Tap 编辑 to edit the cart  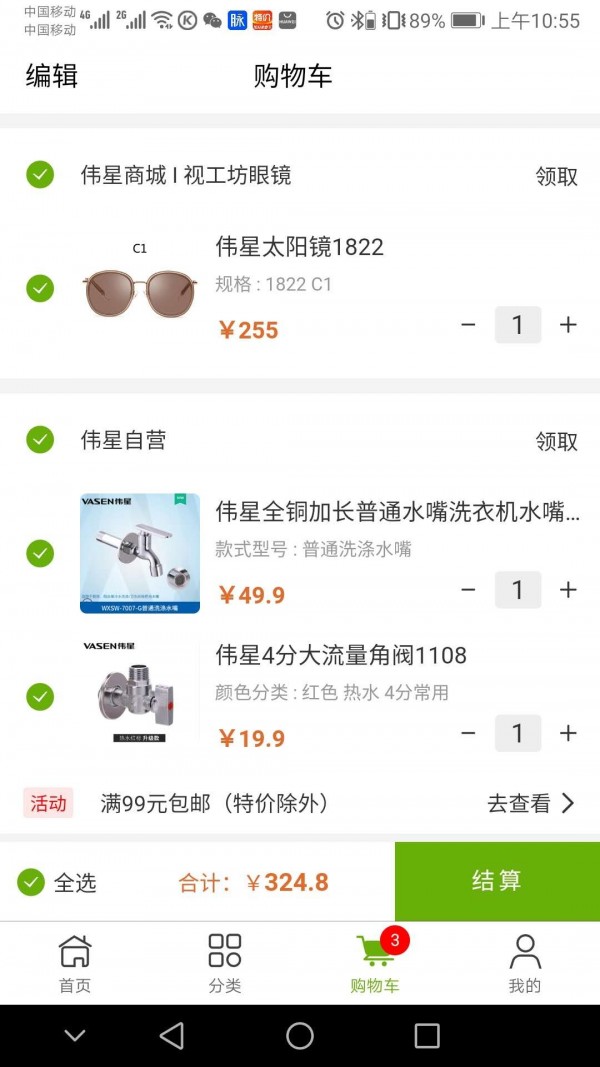pos(52,76)
